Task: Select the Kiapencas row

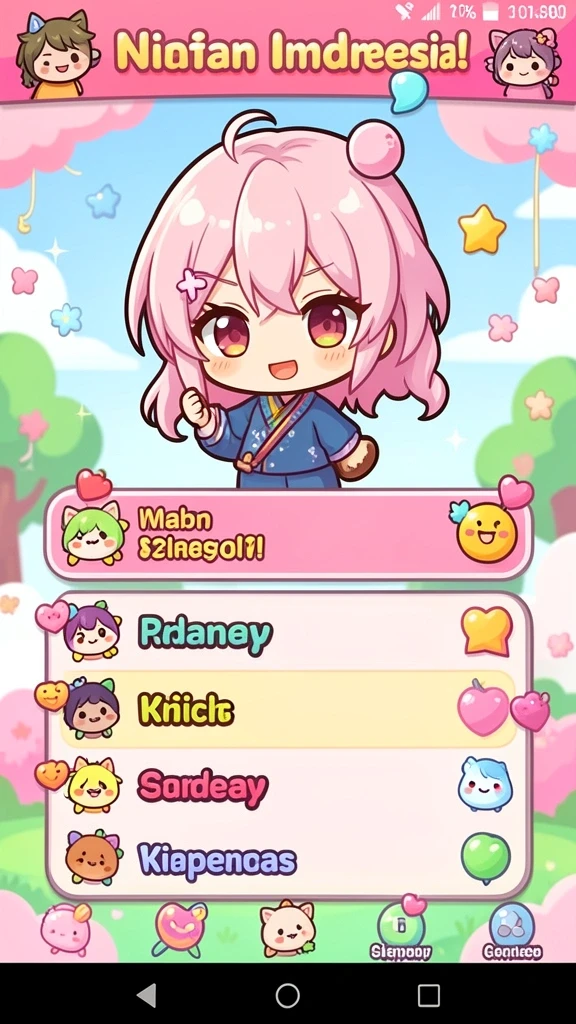Action: pyautogui.click(x=289, y=861)
